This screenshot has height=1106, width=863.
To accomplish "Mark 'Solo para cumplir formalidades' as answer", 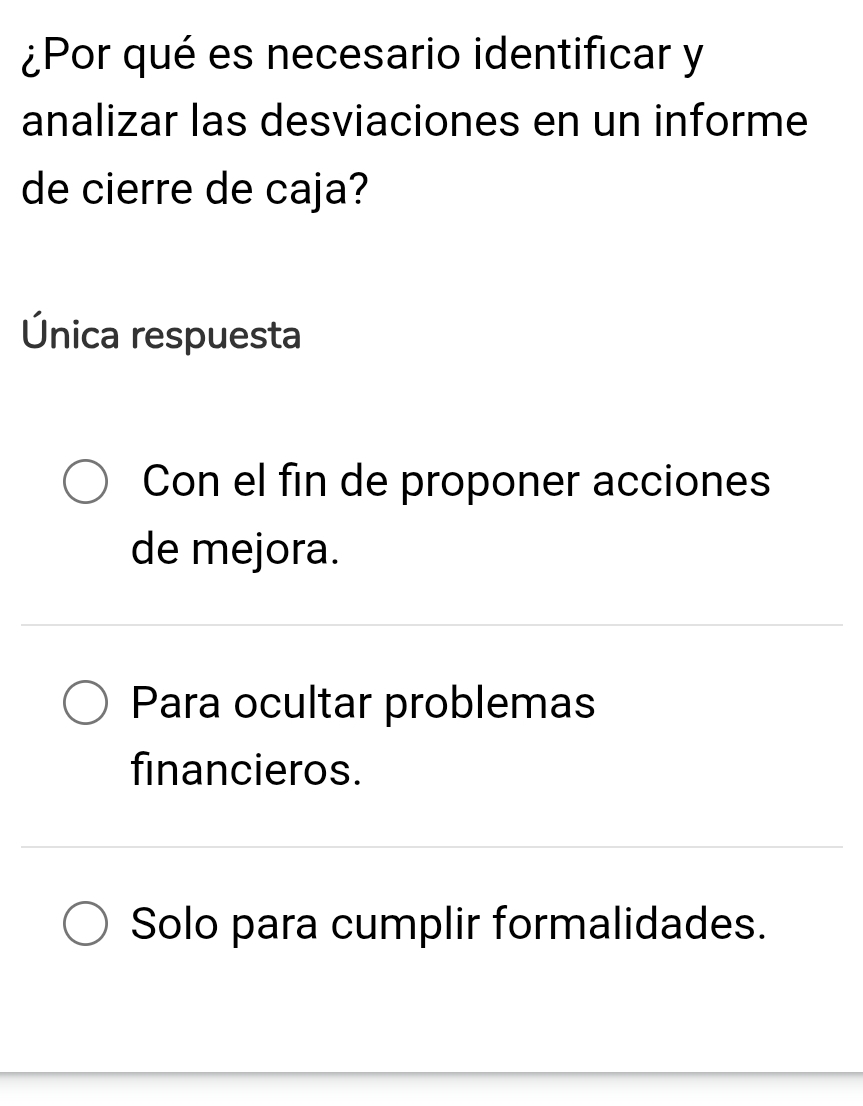I will pyautogui.click(x=88, y=924).
